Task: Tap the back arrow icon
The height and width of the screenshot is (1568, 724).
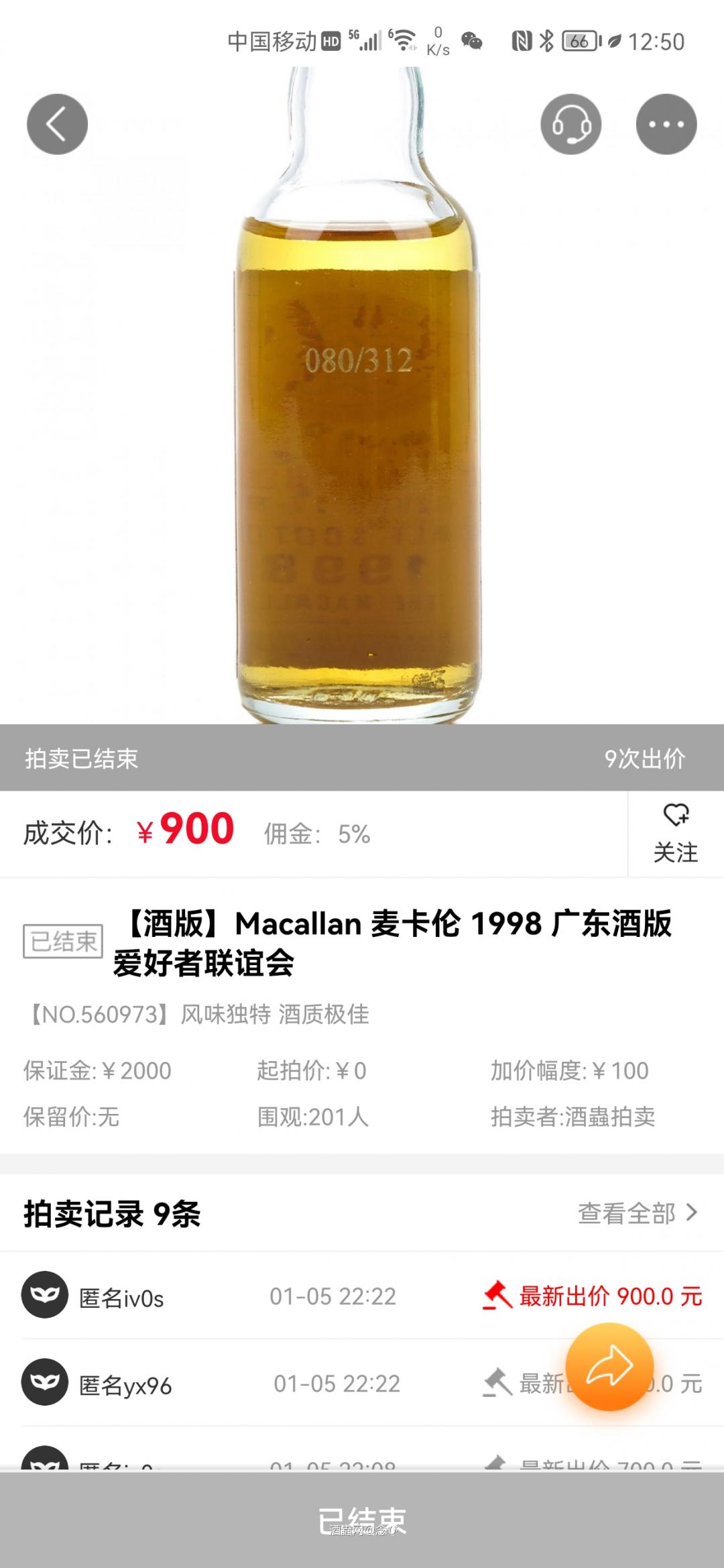Action: pos(56,123)
